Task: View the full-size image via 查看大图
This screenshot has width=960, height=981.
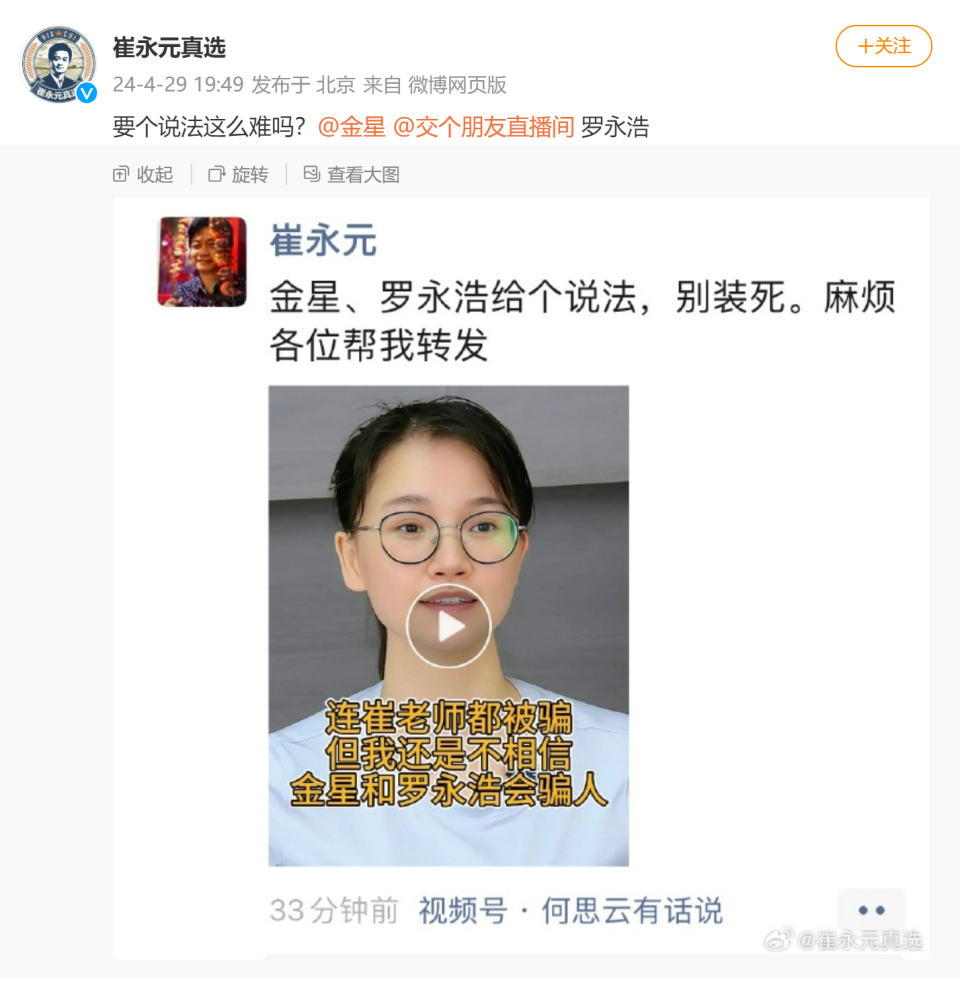Action: click(351, 174)
